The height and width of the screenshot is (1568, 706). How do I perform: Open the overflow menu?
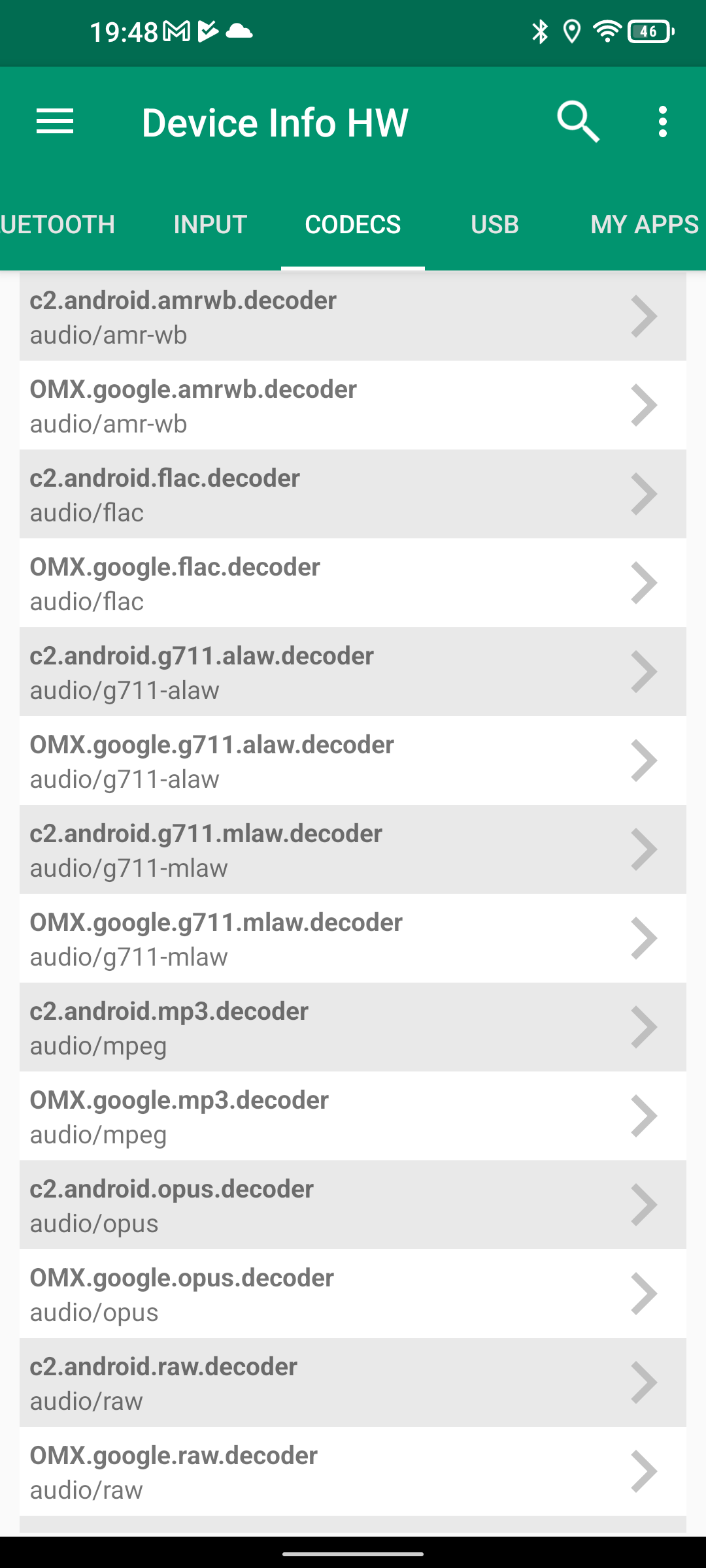click(663, 122)
